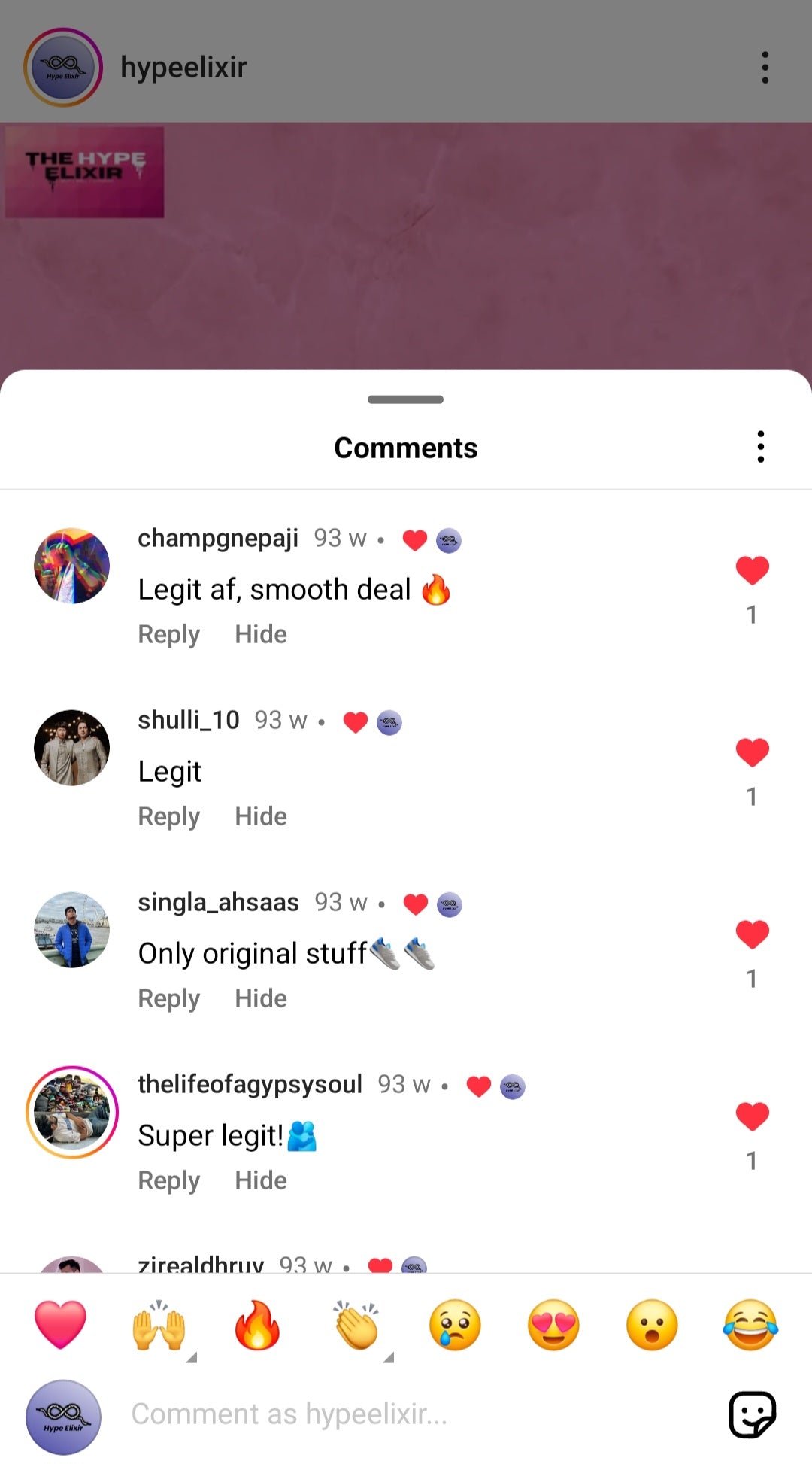Screen dimensions: 812x1464
Task: Reply to thelifeofagypsysoul's comment
Action: point(168,1180)
